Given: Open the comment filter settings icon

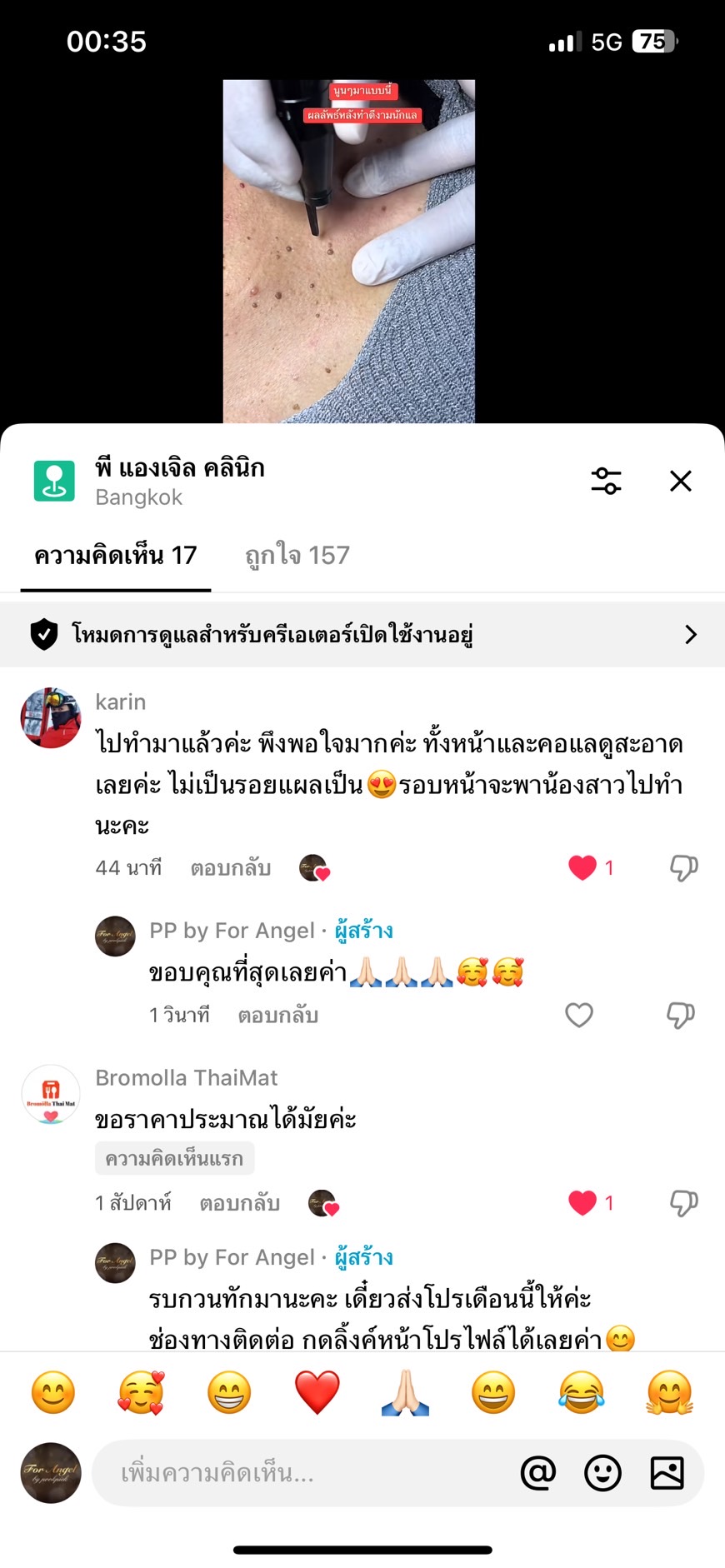Looking at the screenshot, I should [606, 481].
